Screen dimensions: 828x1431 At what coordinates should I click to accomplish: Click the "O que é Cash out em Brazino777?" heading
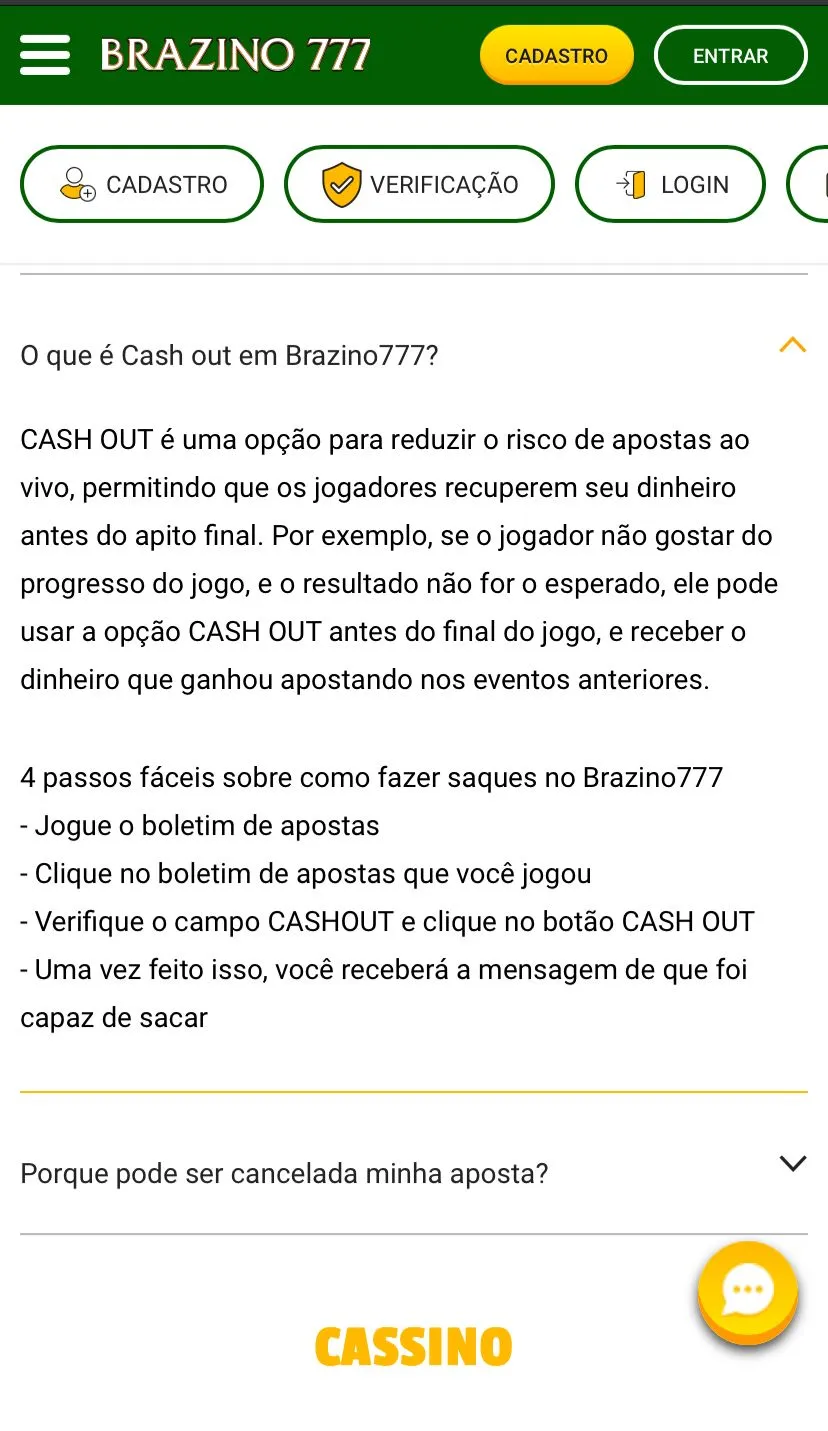pos(229,355)
